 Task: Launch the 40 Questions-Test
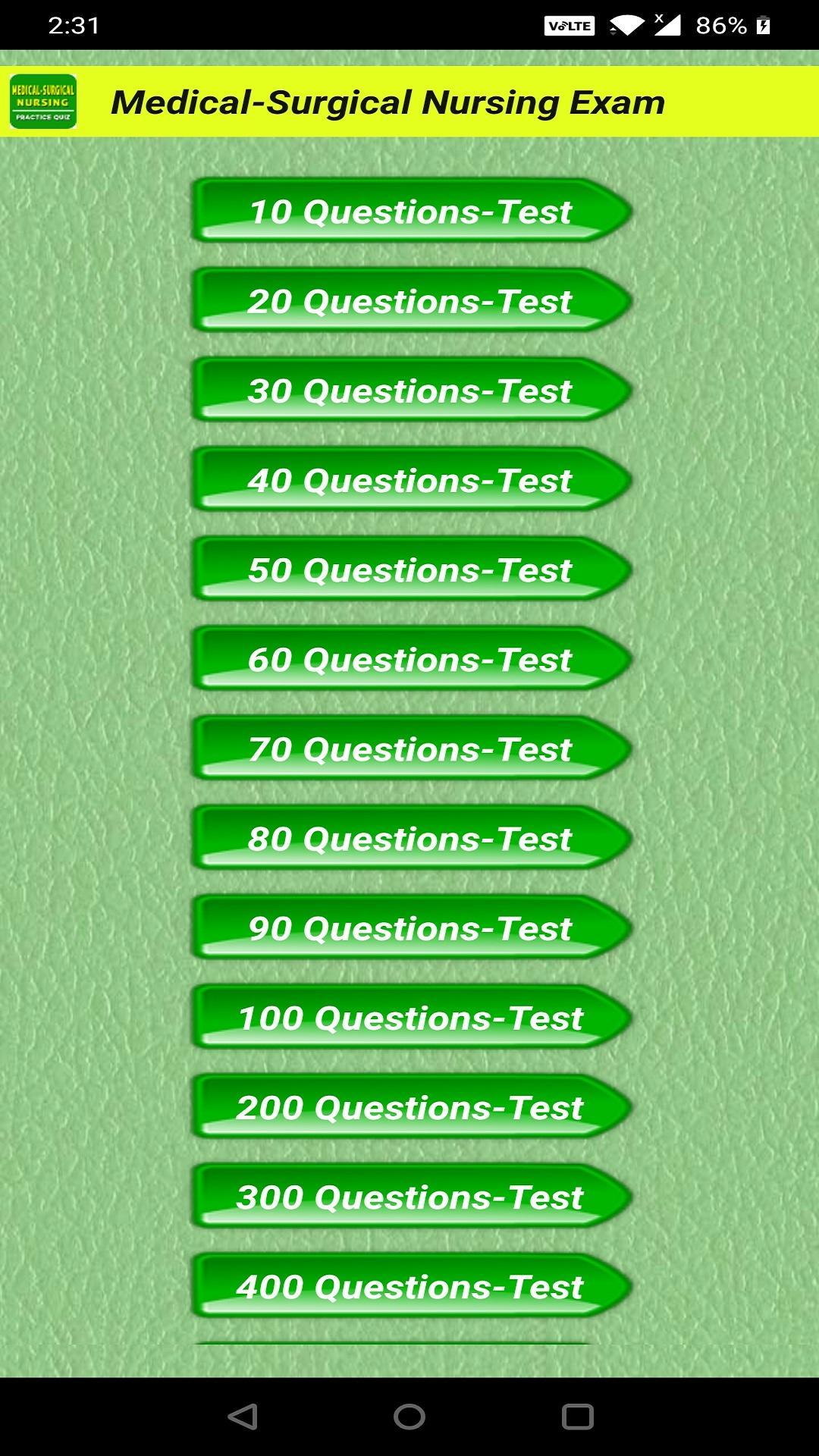tap(411, 480)
